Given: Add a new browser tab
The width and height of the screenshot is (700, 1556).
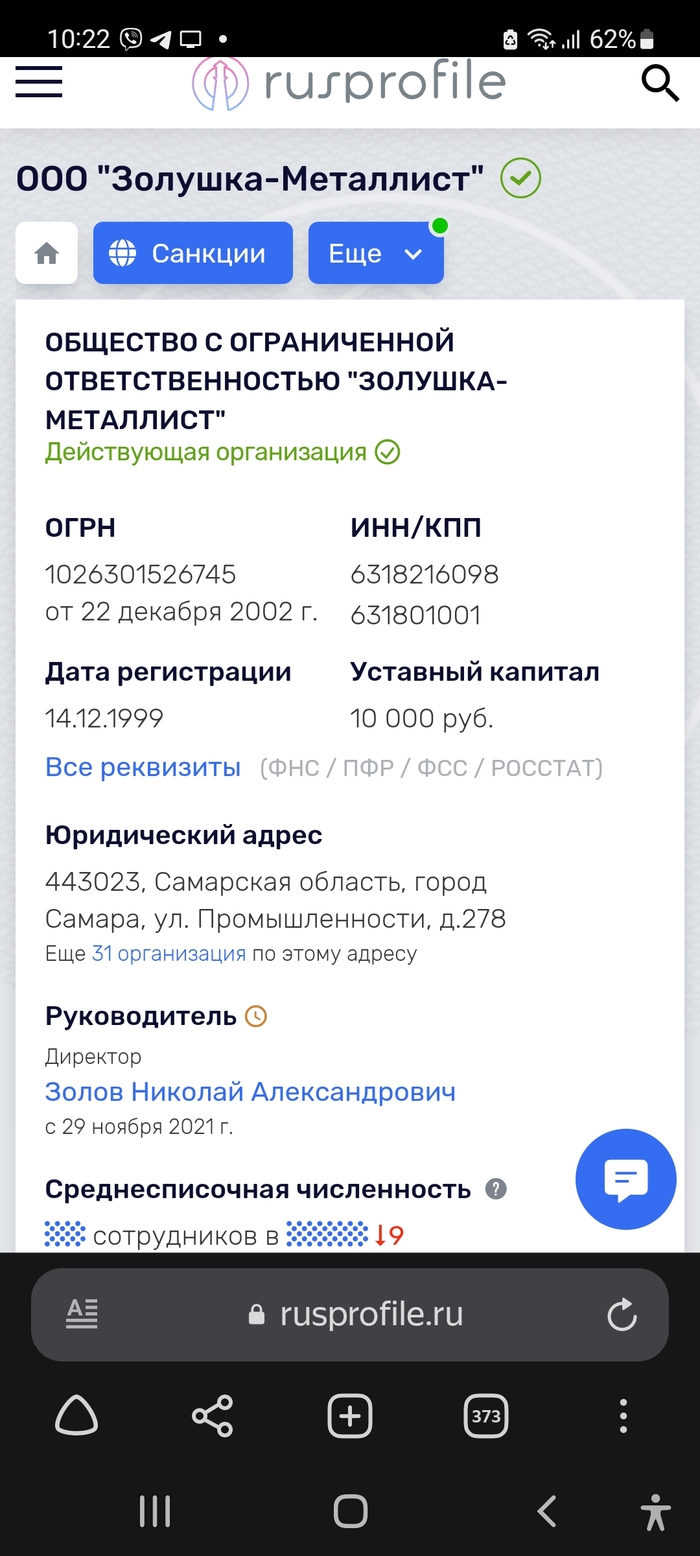Looking at the screenshot, I should coord(350,1416).
